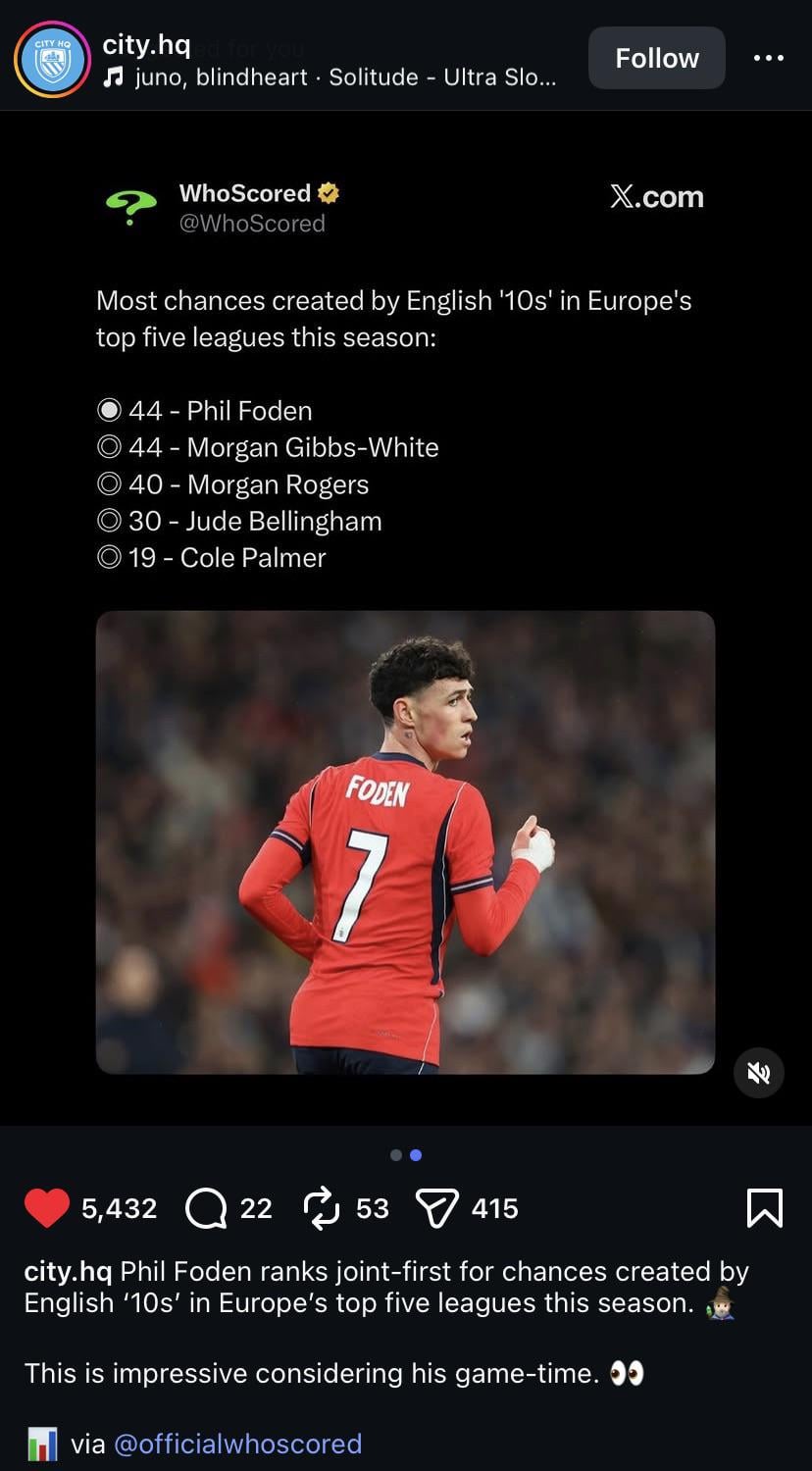Image resolution: width=812 pixels, height=1471 pixels.
Task: Save this post with bookmark icon
Action: (x=764, y=1208)
